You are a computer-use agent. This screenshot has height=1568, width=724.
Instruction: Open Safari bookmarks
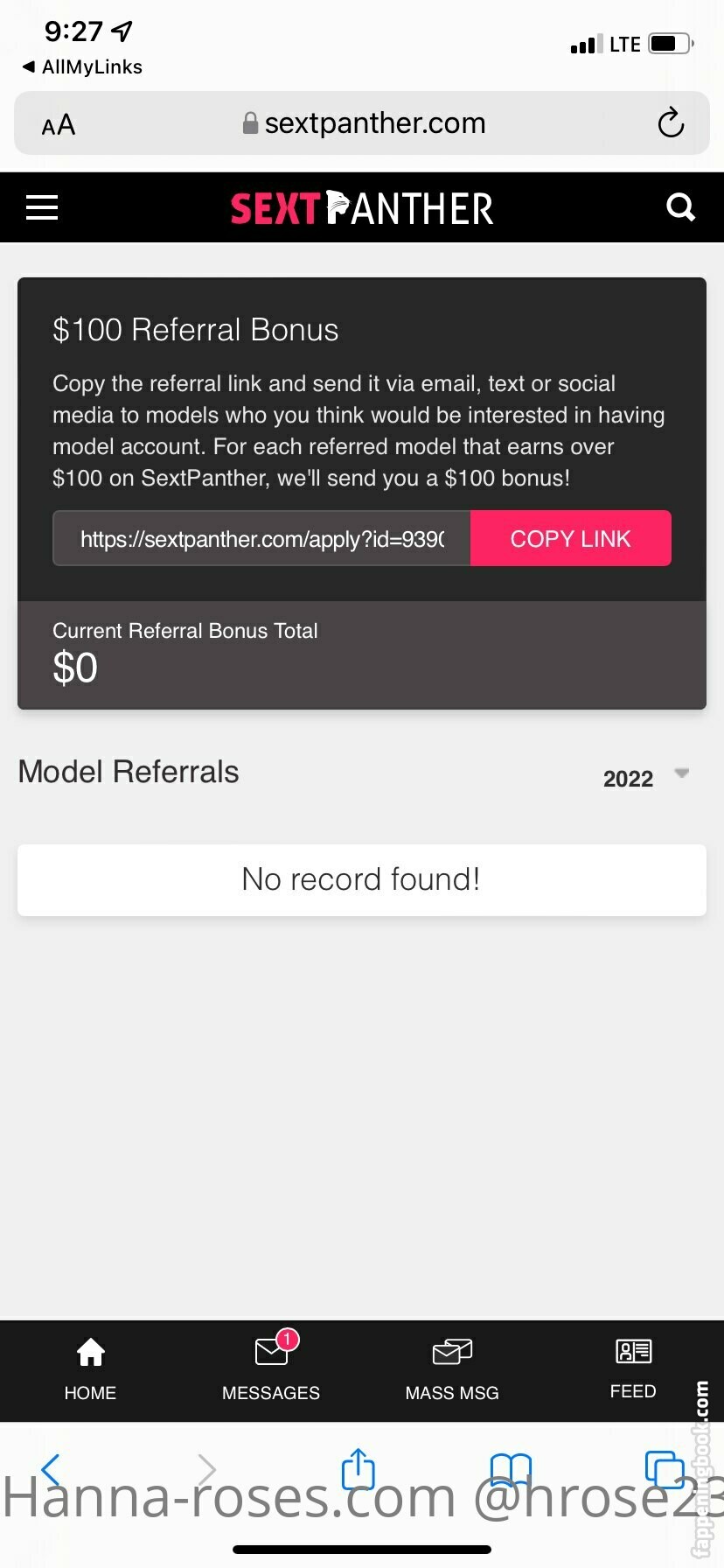click(x=511, y=1470)
